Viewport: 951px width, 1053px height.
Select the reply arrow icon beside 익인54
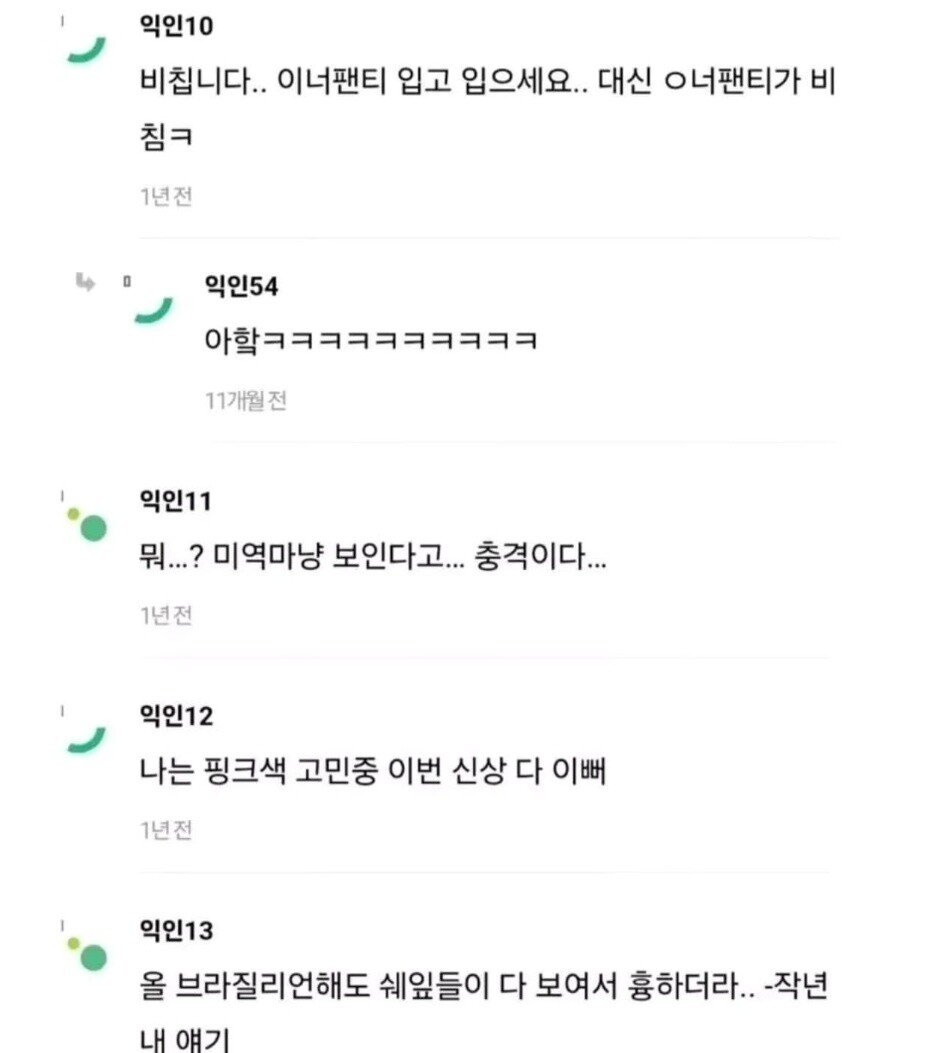pos(87,283)
